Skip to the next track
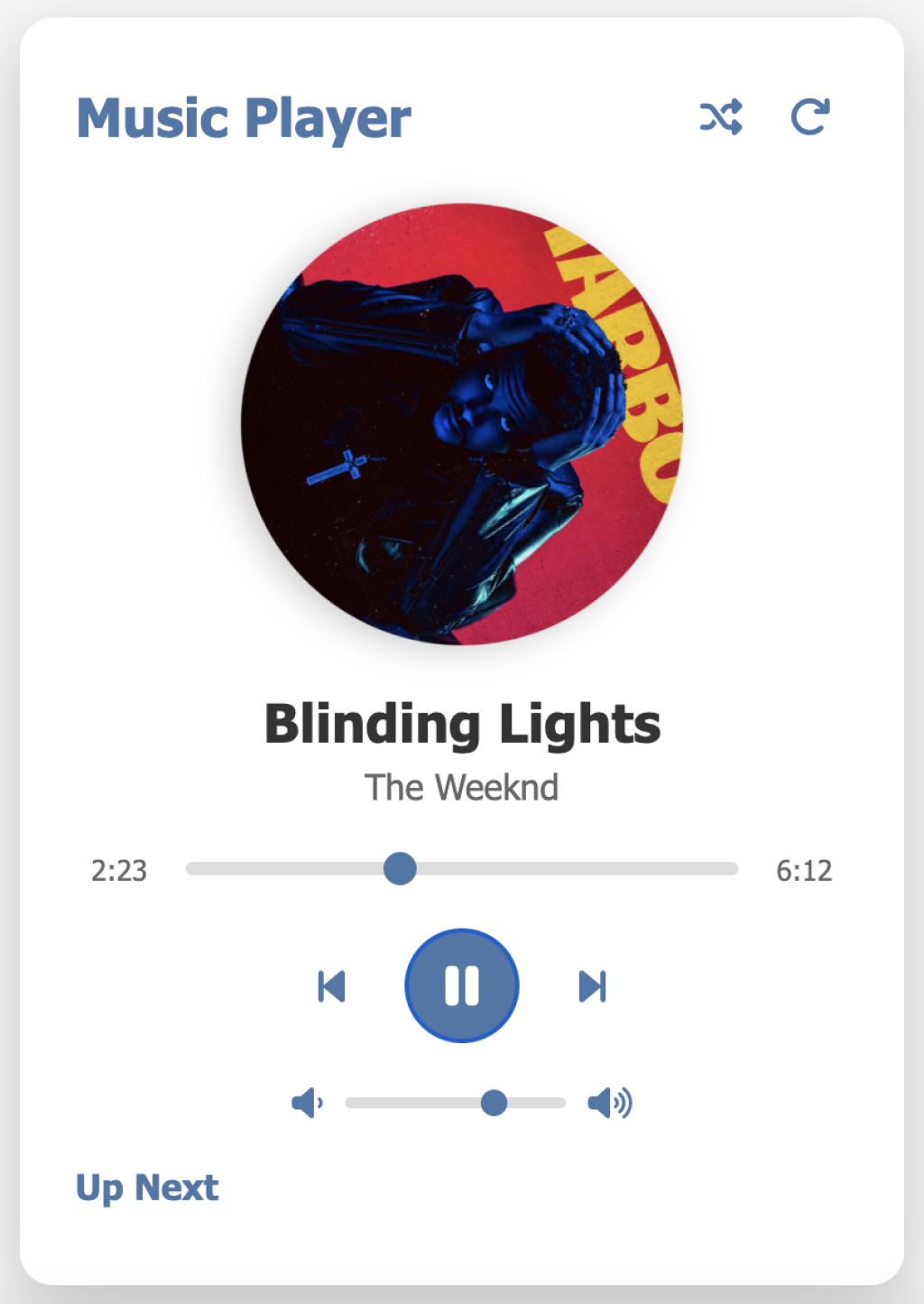Image resolution: width=924 pixels, height=1304 pixels. (593, 985)
